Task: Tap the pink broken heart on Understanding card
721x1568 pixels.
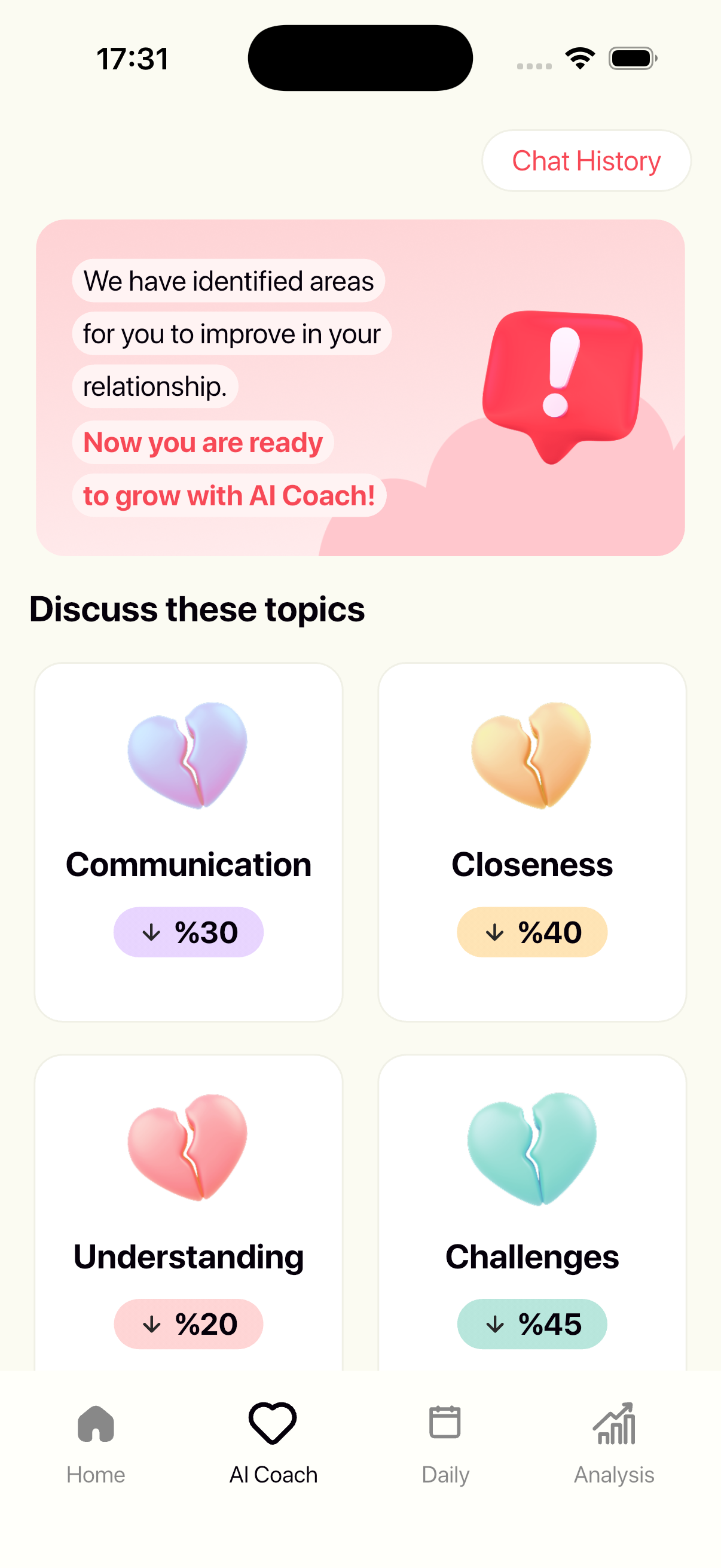Action: pyautogui.click(x=188, y=1149)
